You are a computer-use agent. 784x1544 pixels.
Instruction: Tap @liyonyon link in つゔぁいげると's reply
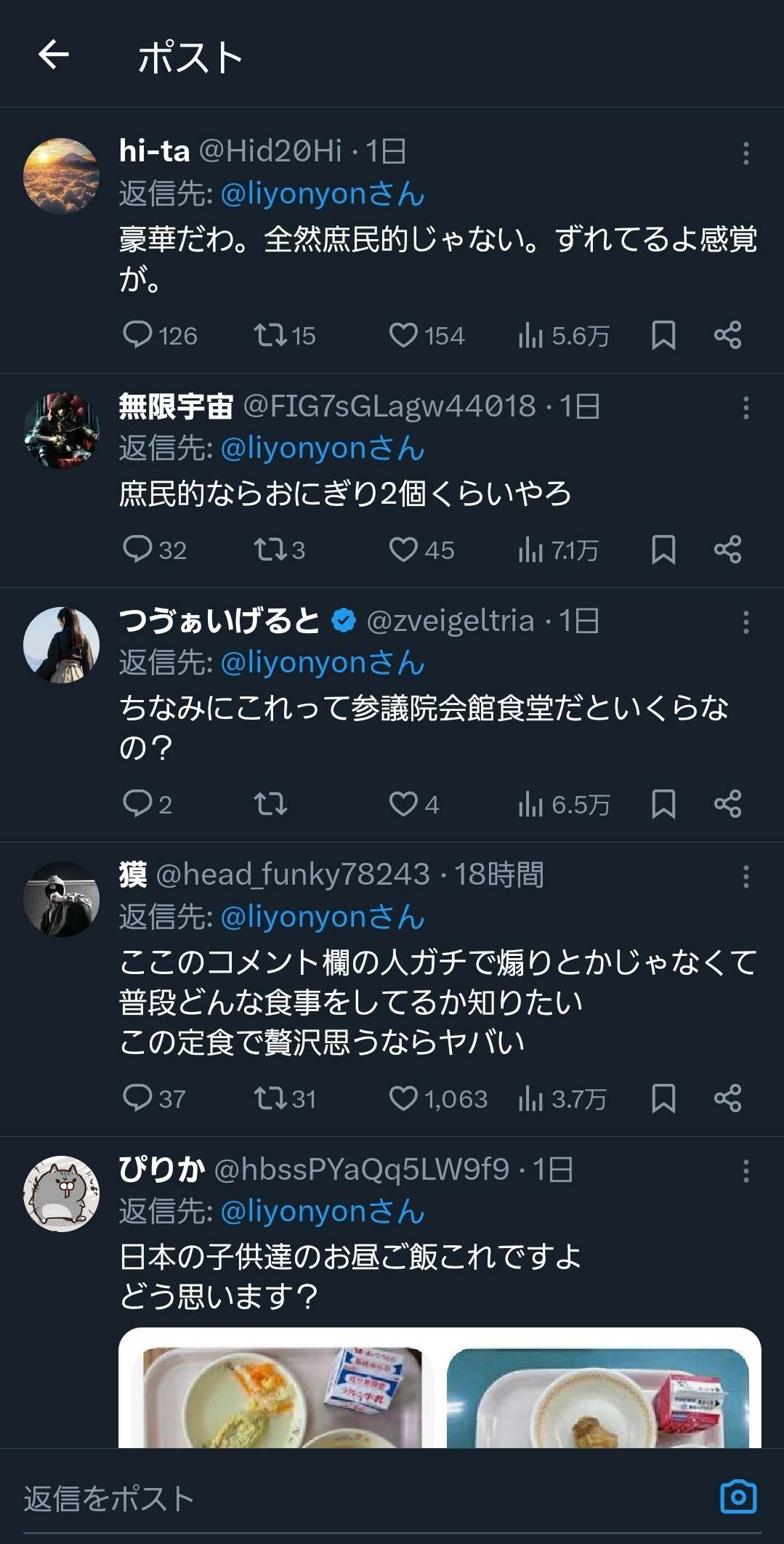point(322,663)
